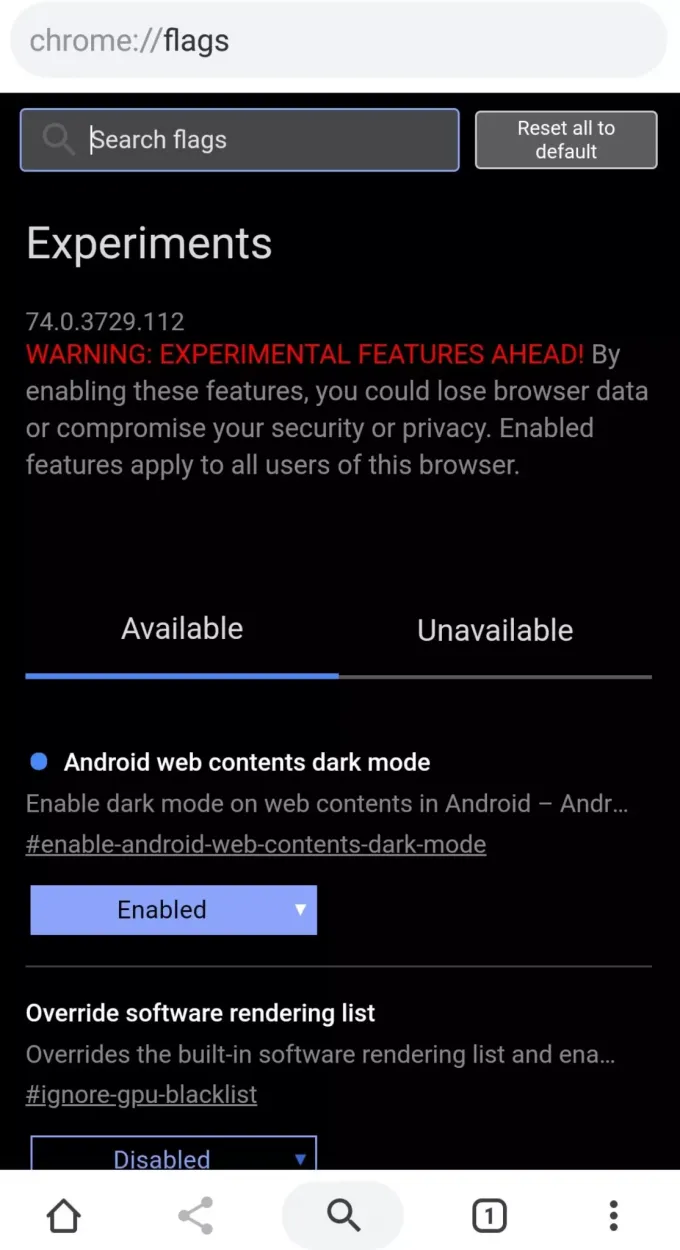Tap the search icon in bottom toolbar
This screenshot has width=680, height=1250.
tap(343, 1215)
